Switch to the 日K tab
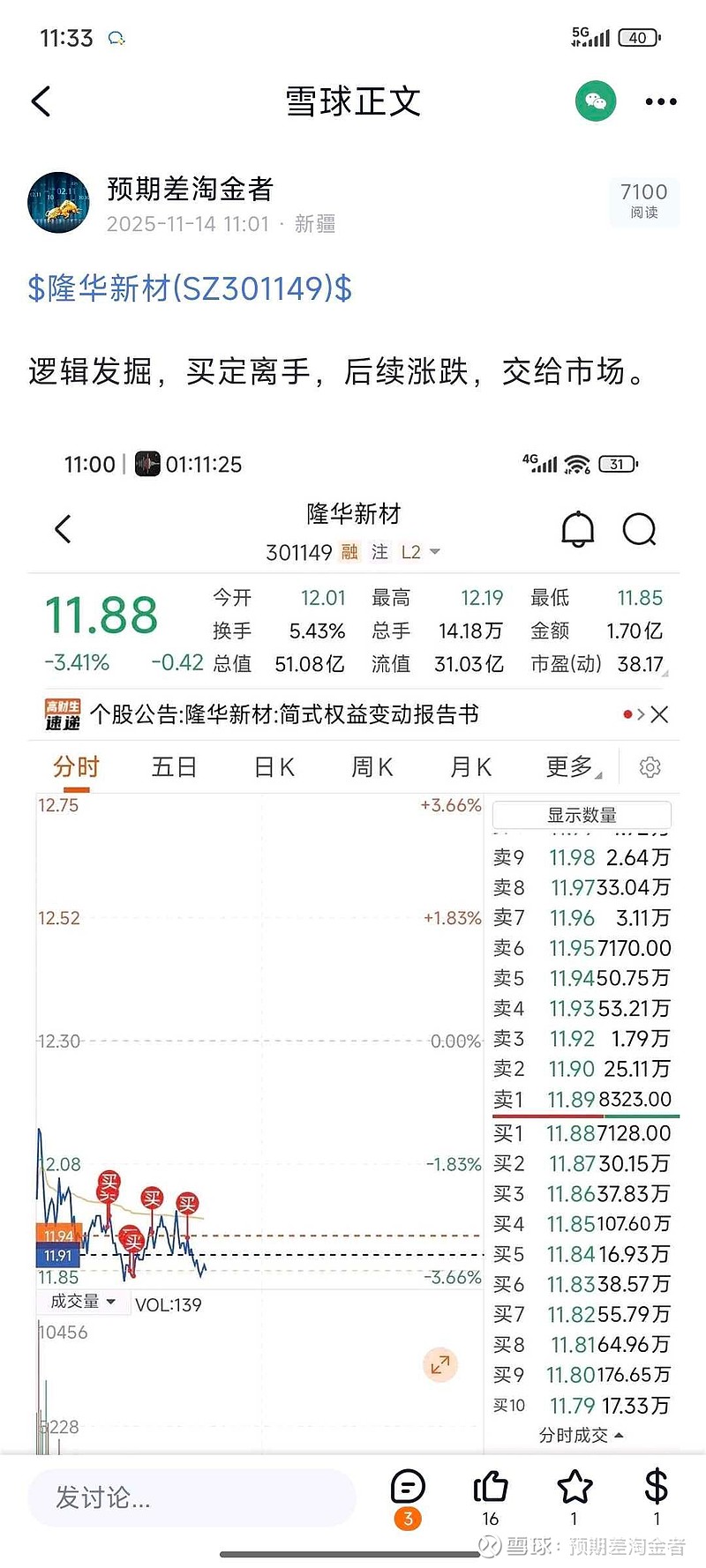The image size is (706, 1568). pyautogui.click(x=273, y=767)
